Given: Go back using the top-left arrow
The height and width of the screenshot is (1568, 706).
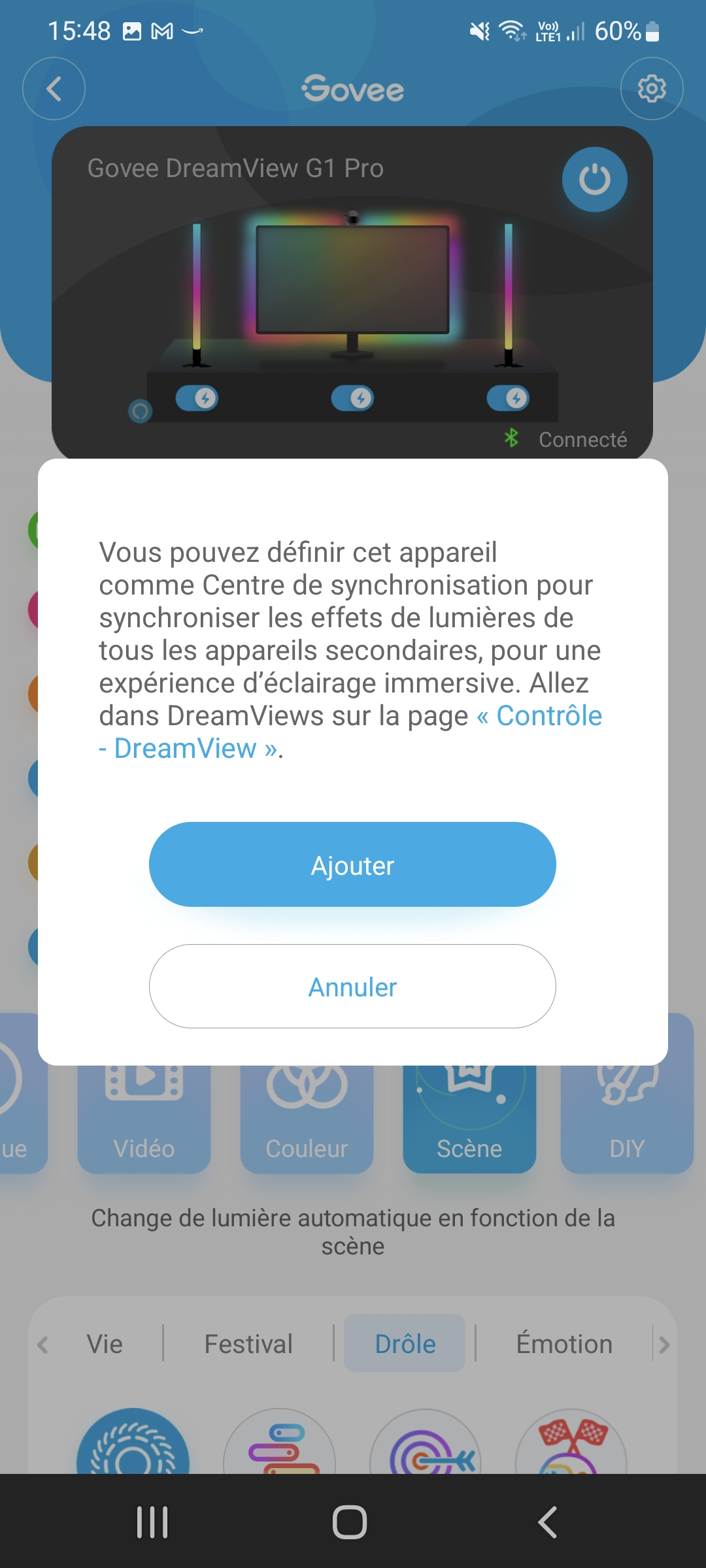Looking at the screenshot, I should (x=54, y=89).
